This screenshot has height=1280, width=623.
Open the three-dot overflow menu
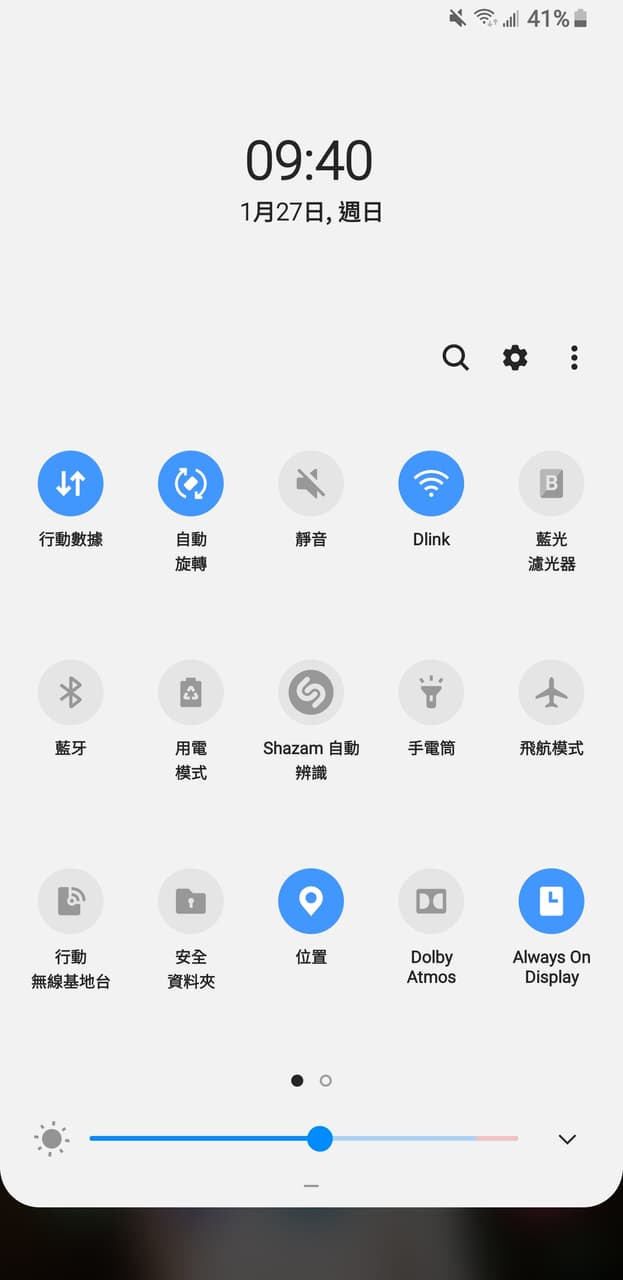pos(574,357)
